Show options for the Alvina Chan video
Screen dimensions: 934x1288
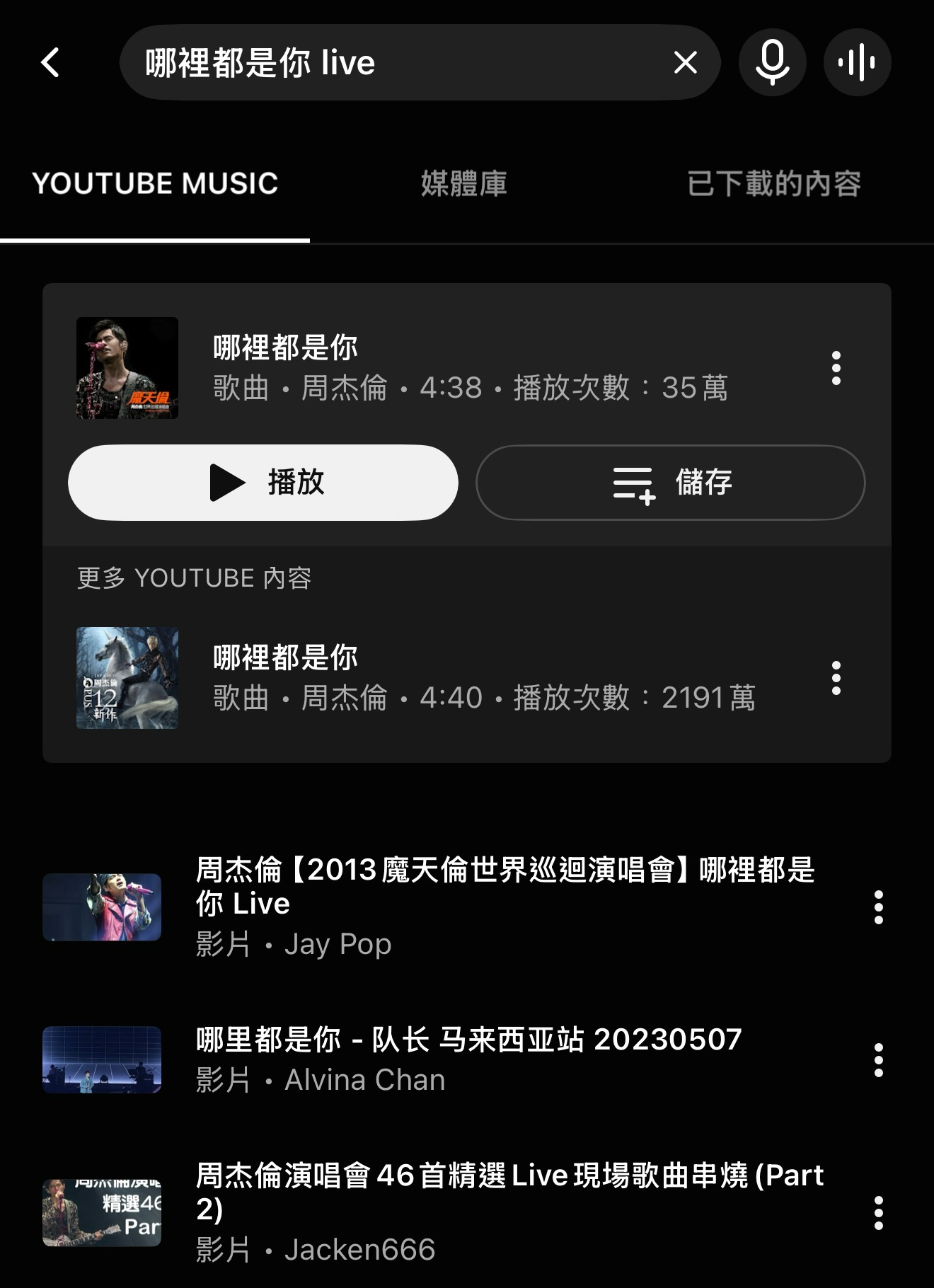(878, 1060)
